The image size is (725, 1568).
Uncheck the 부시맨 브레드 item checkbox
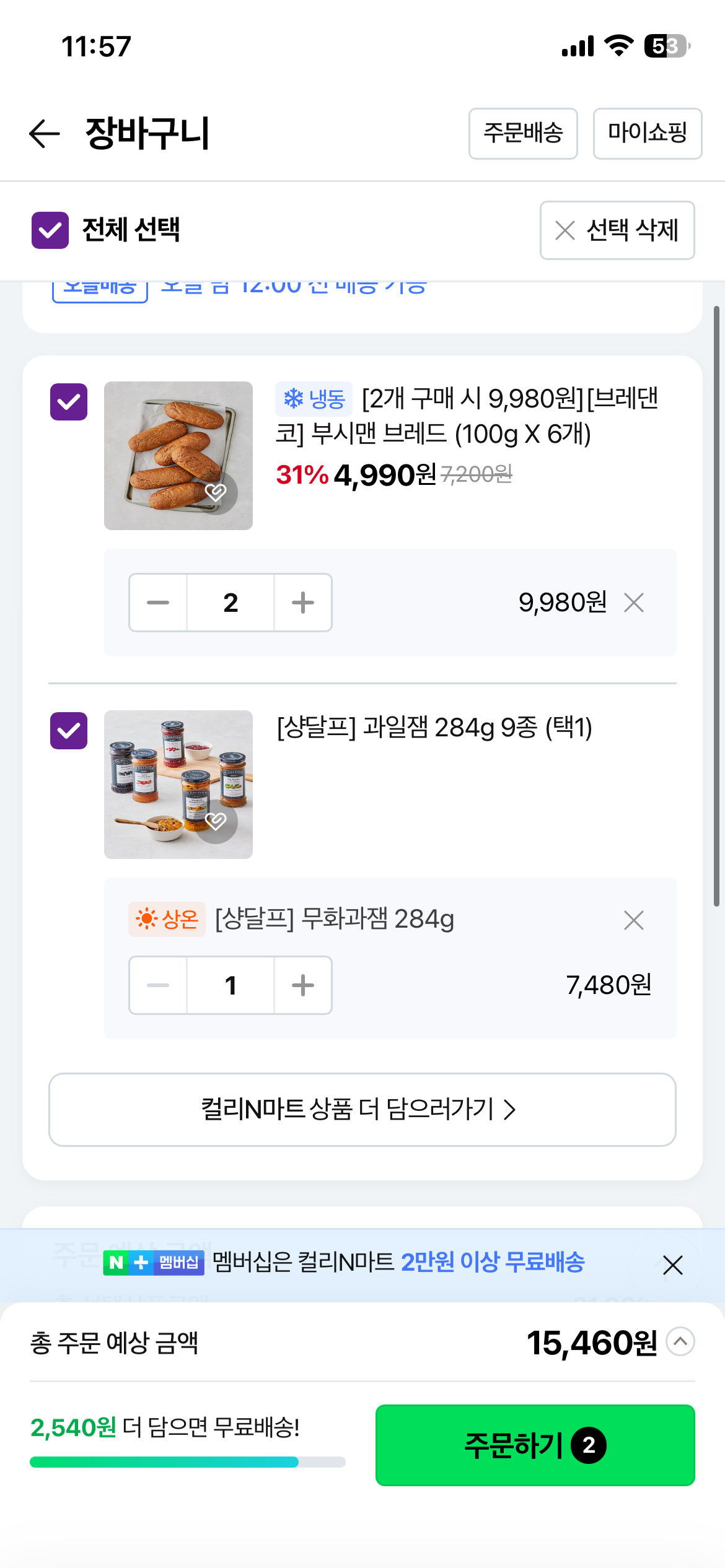69,402
